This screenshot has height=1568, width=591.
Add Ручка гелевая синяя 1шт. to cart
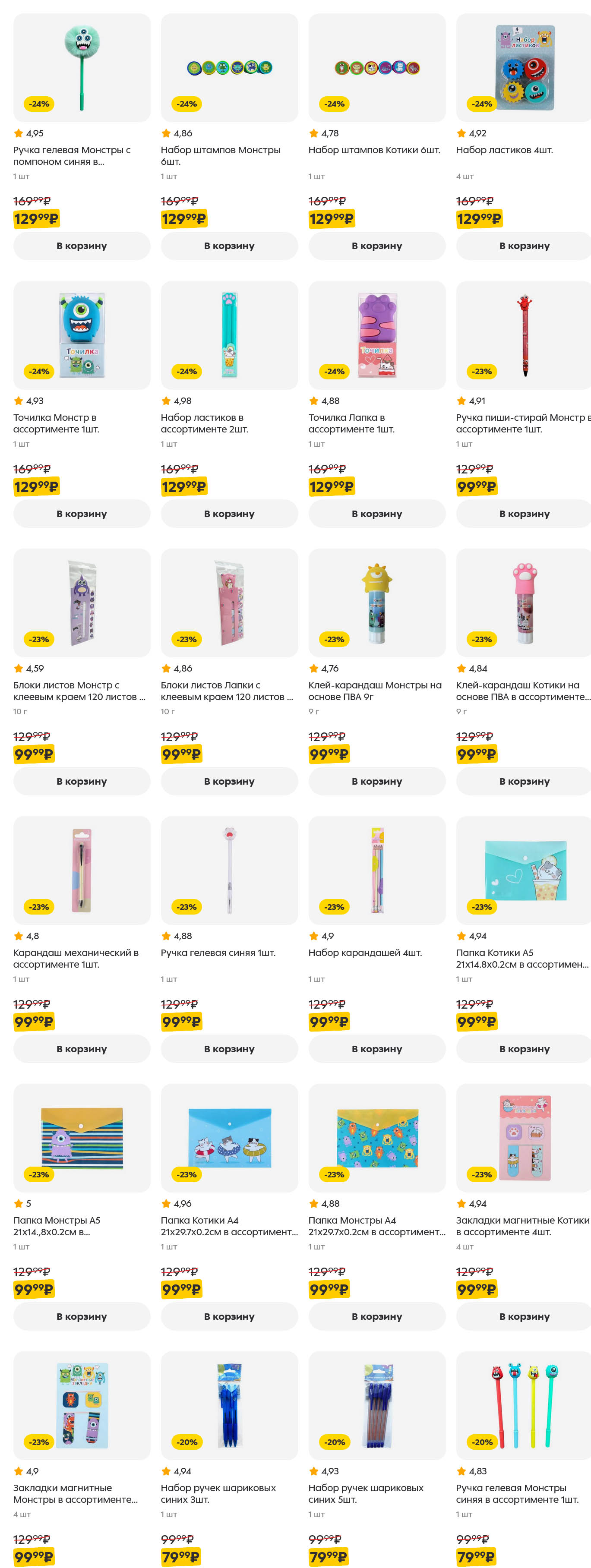pyautogui.click(x=229, y=1049)
